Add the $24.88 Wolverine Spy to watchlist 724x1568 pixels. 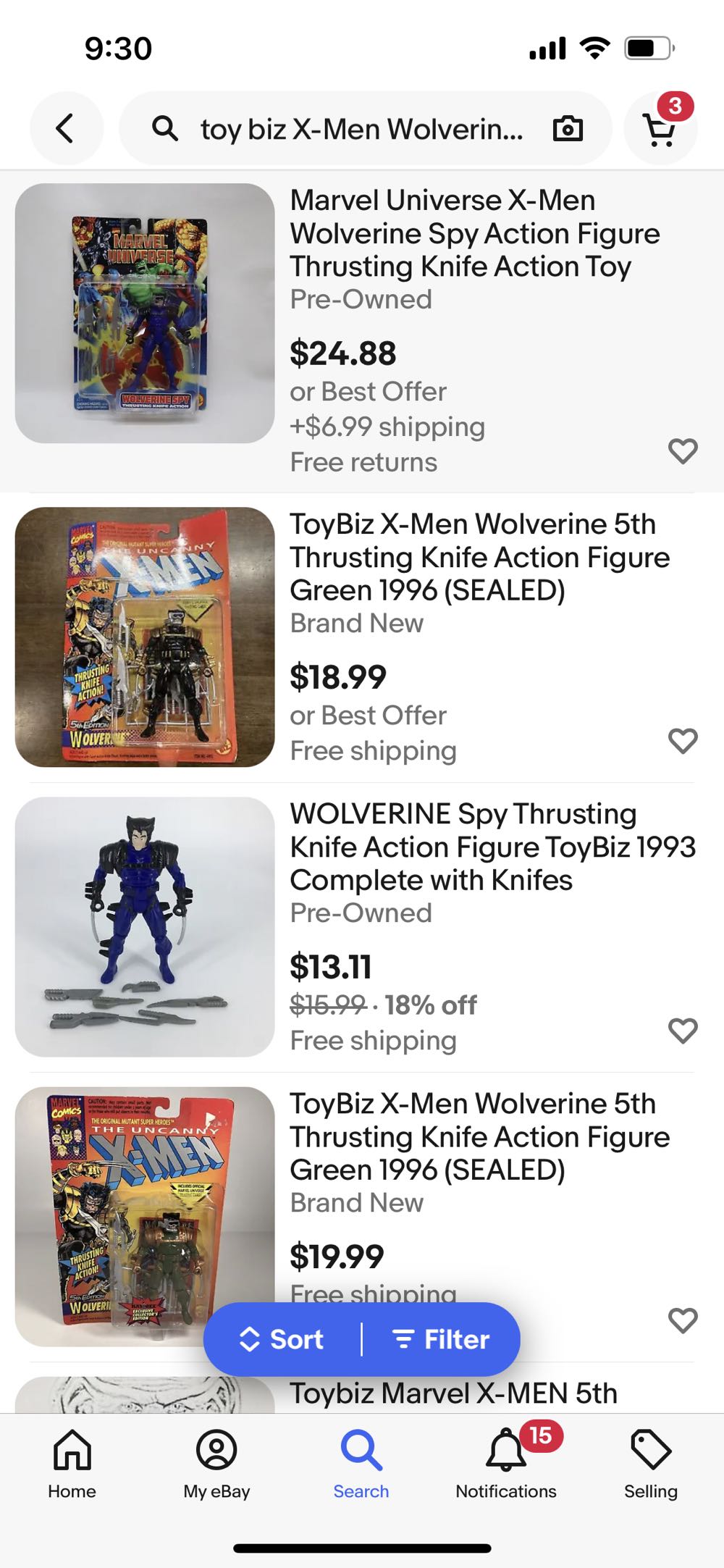(x=682, y=451)
